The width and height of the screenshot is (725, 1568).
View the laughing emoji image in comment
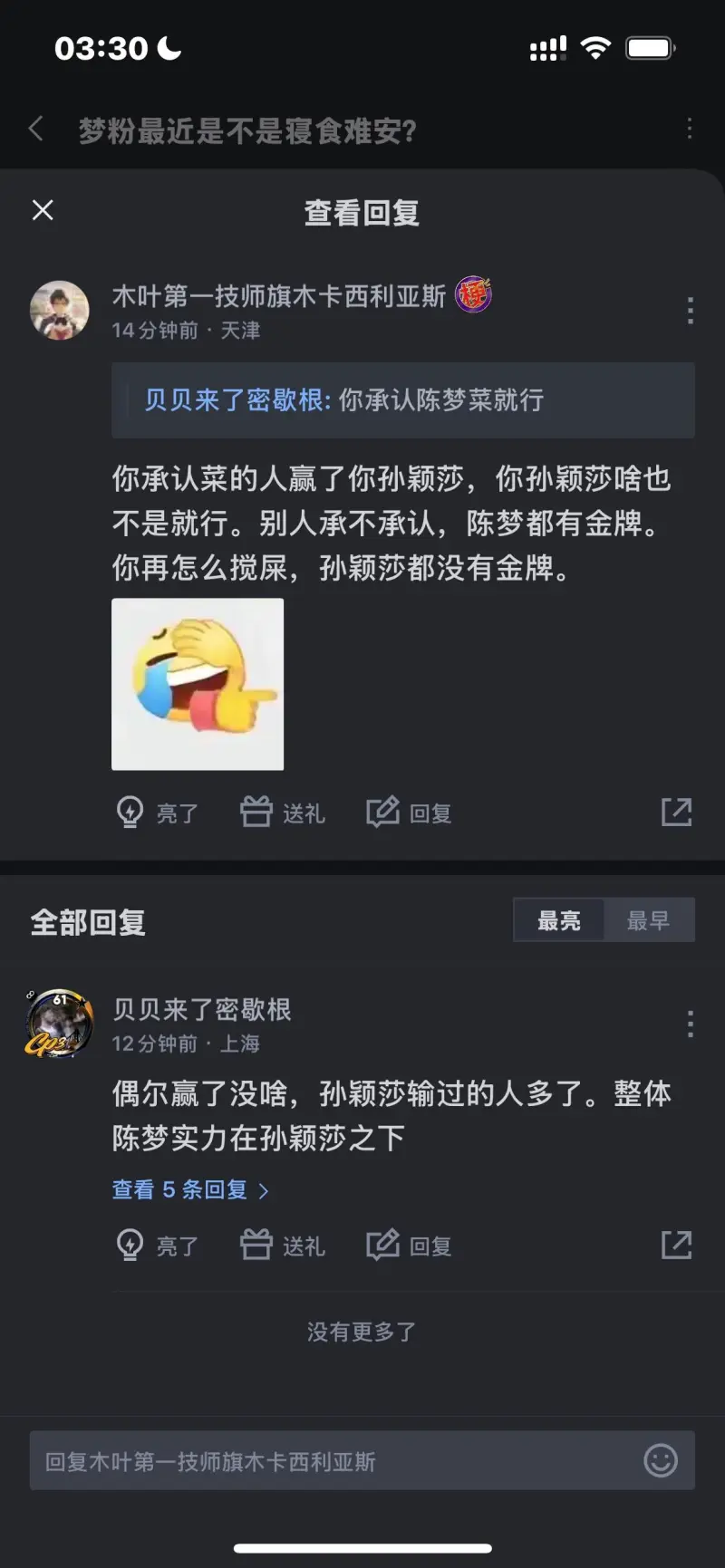pyautogui.click(x=198, y=684)
